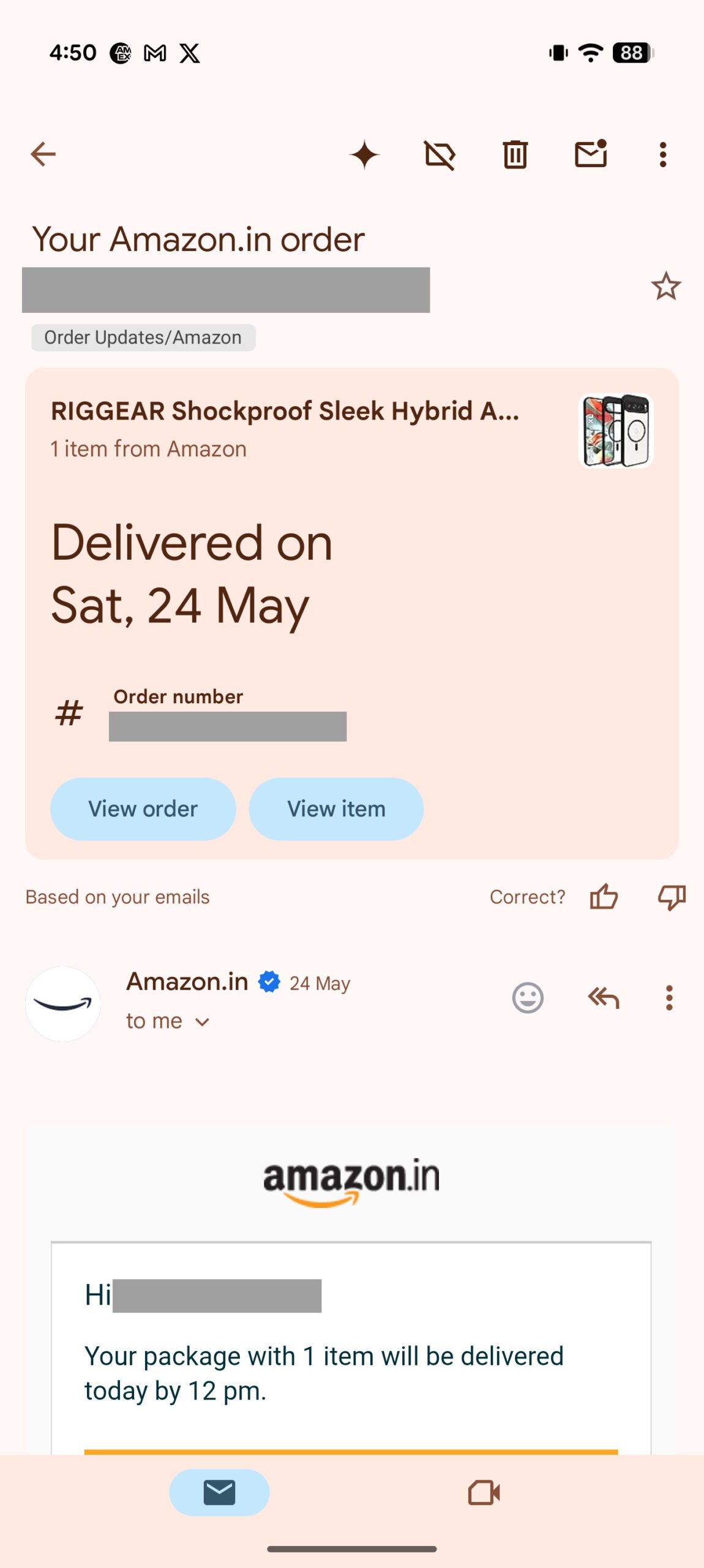Open the message options next to reply
704x1568 pixels.
point(669,998)
